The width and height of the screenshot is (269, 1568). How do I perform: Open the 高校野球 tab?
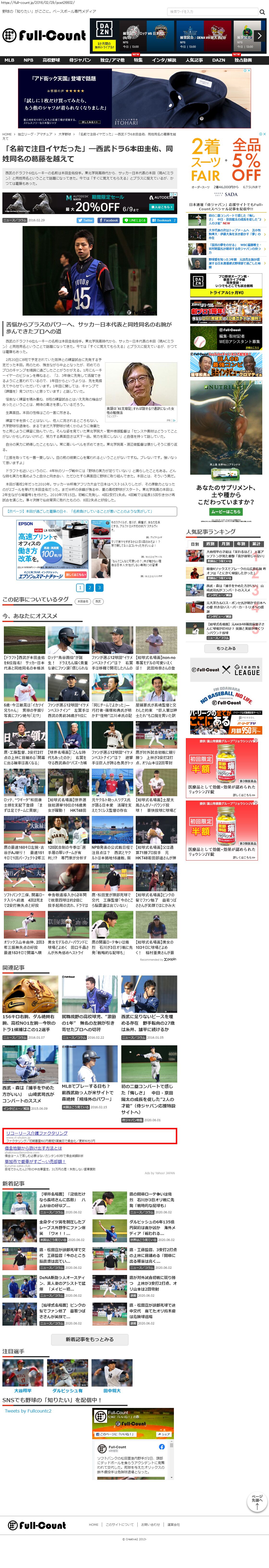click(51, 60)
